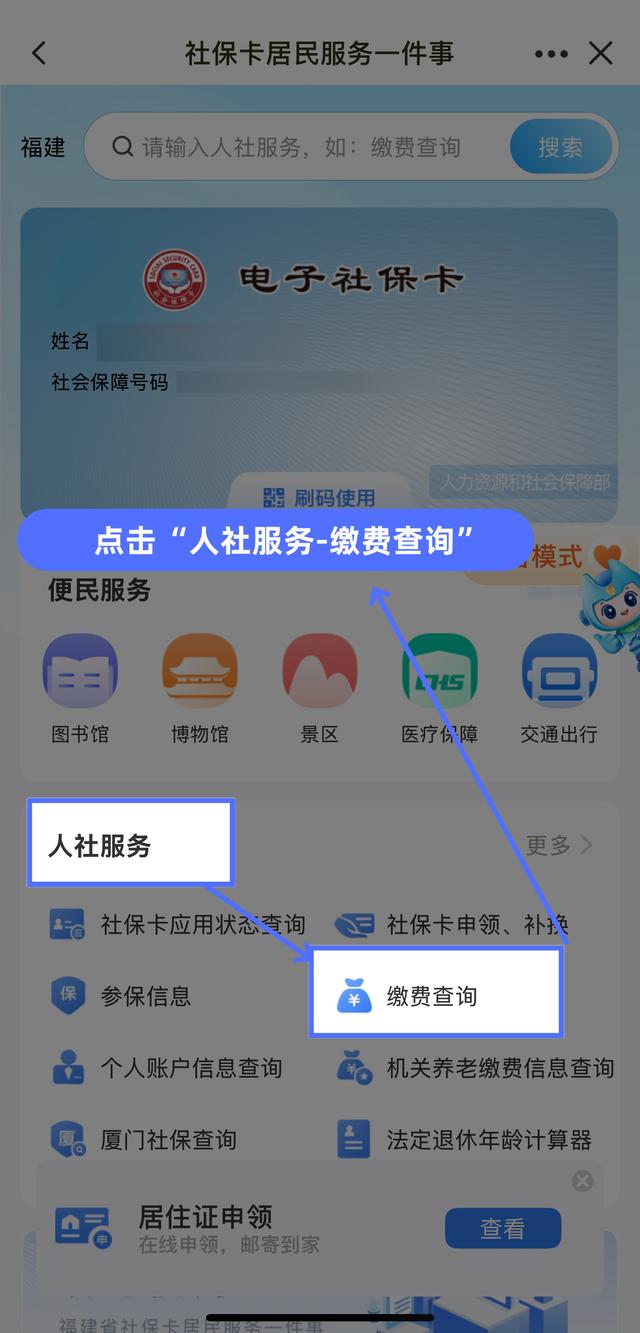This screenshot has width=640, height=1333.
Task: Open 医疗保障 service
Action: pyautogui.click(x=440, y=688)
